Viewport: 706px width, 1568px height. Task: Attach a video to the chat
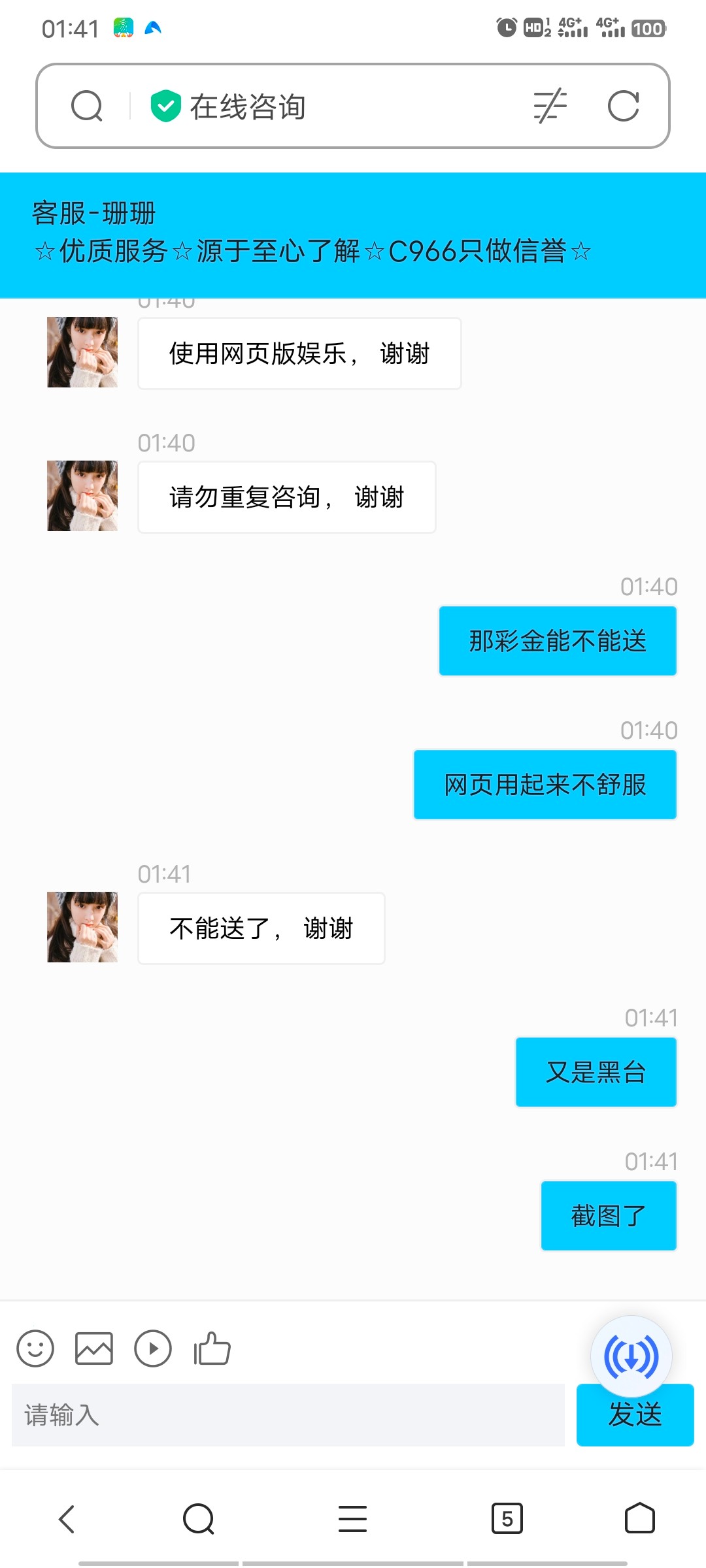[x=153, y=1348]
